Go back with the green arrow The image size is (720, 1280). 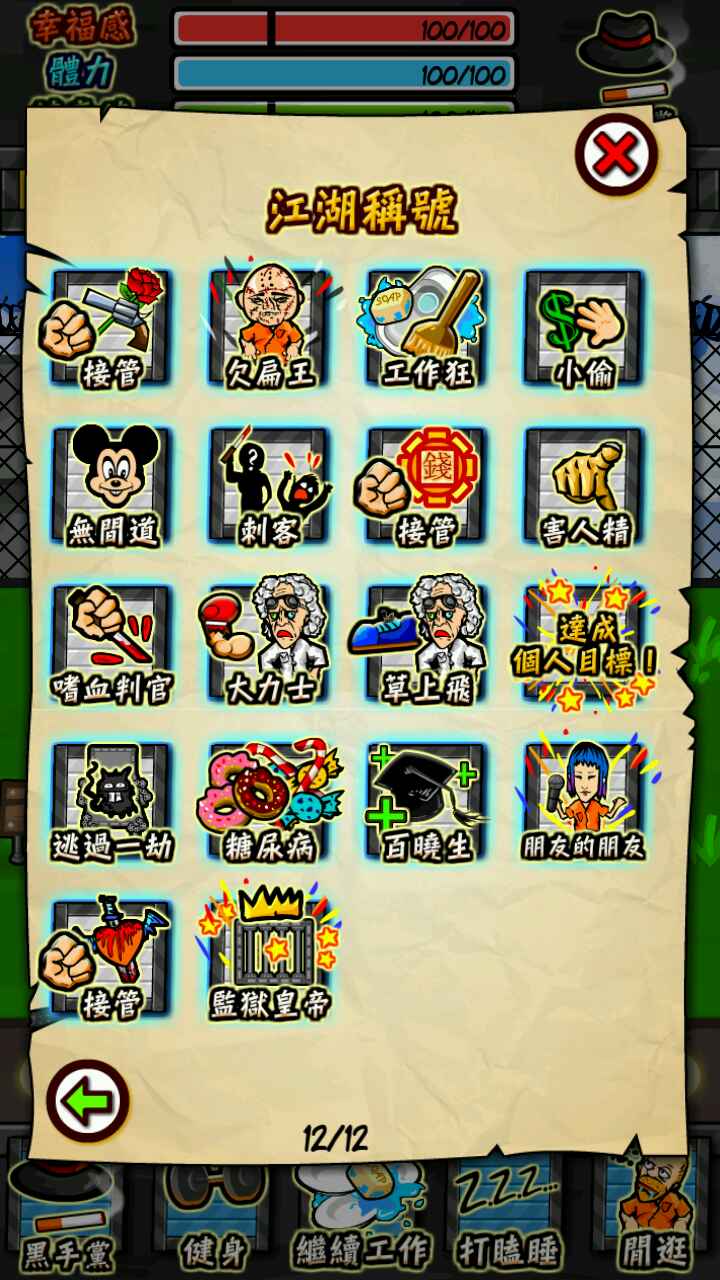tap(88, 1101)
